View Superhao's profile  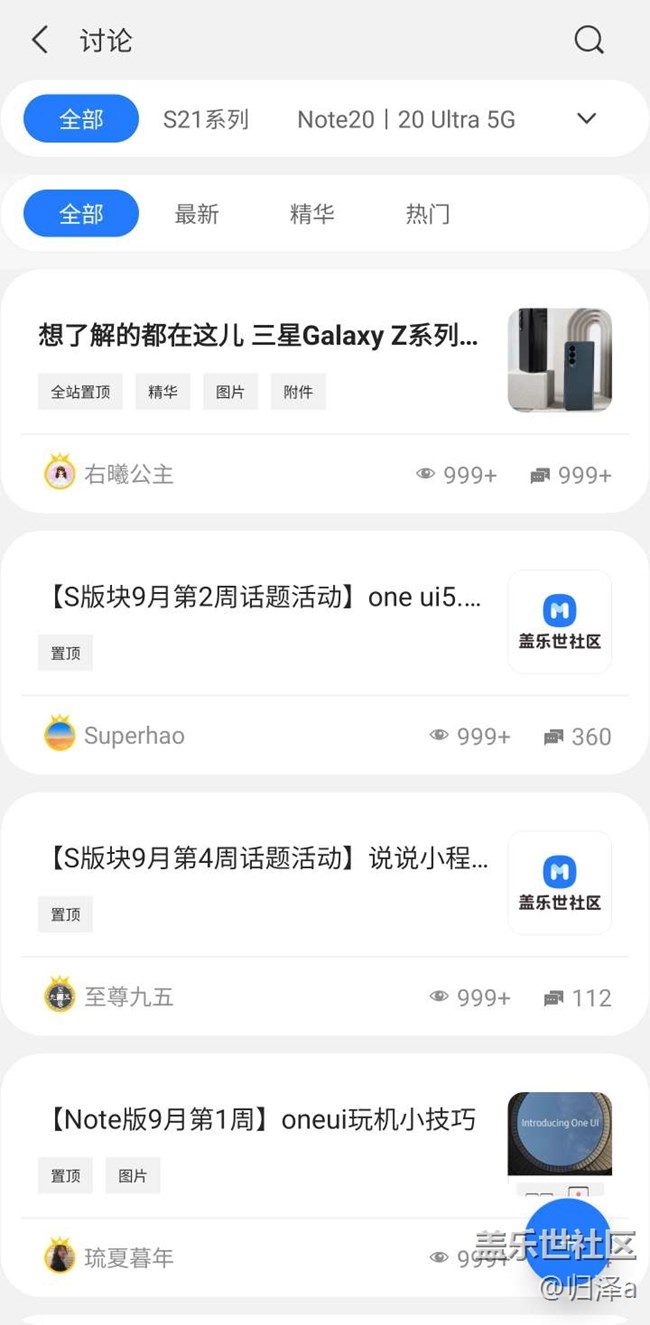(114, 736)
